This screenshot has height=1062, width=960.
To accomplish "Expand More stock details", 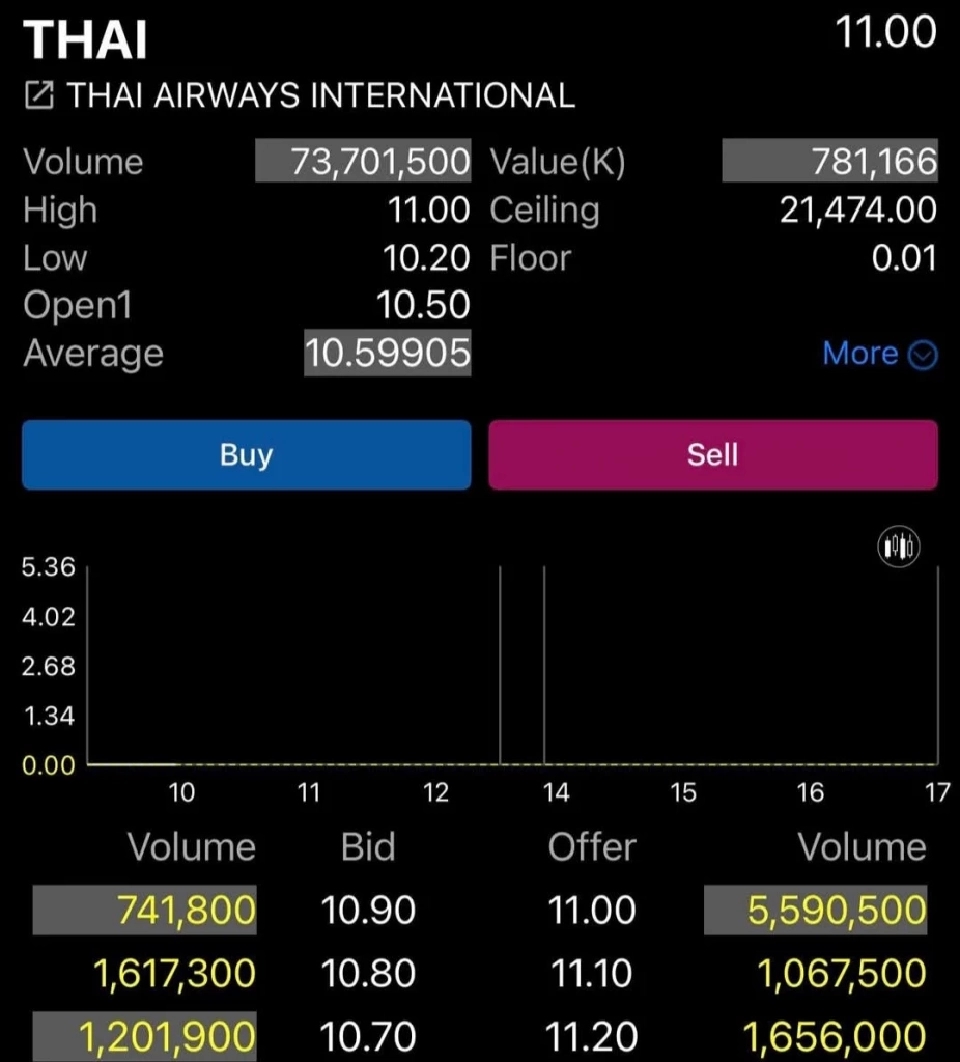I will click(879, 354).
